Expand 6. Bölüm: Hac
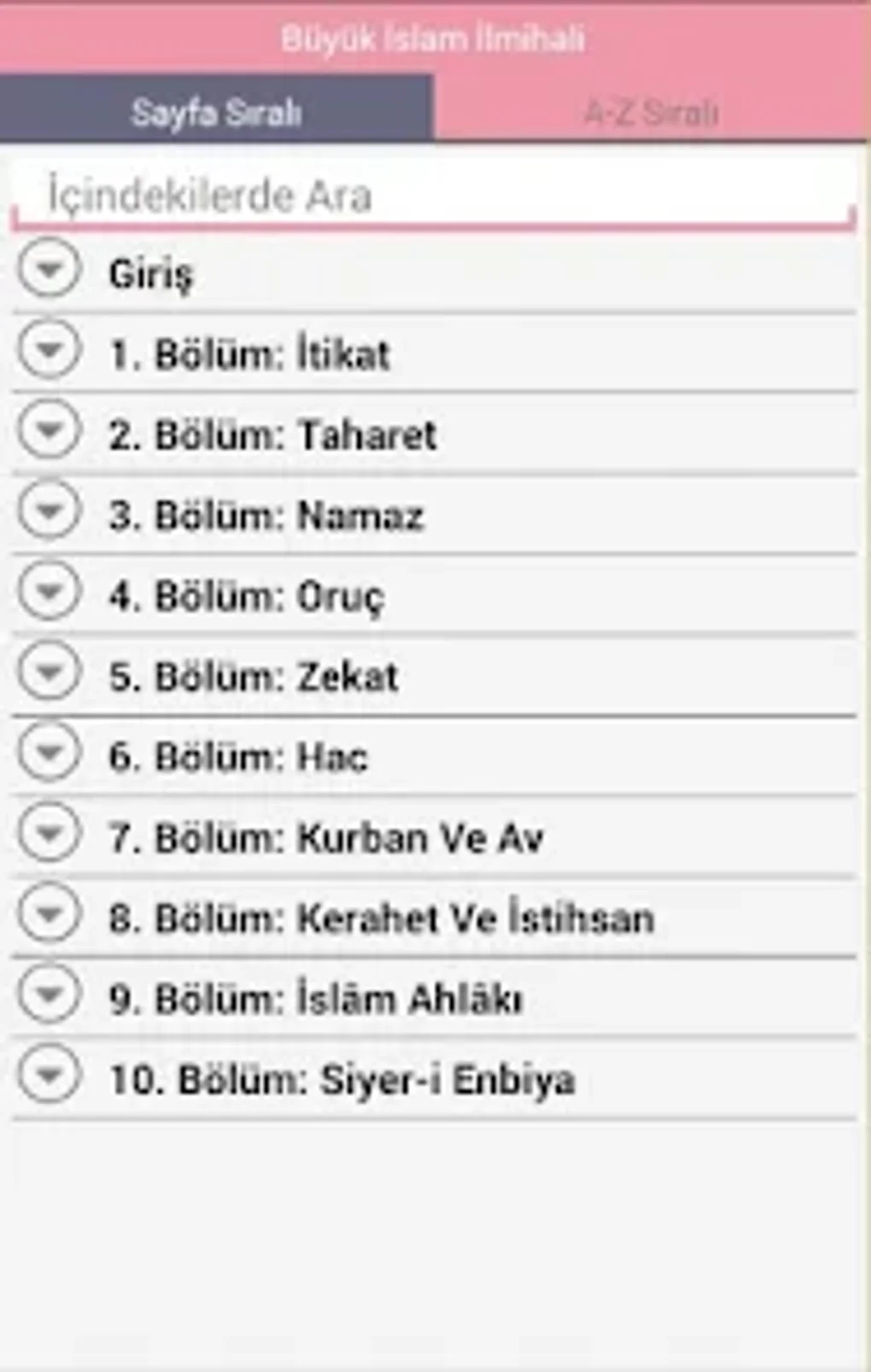This screenshot has height=1372, width=871. 50,753
